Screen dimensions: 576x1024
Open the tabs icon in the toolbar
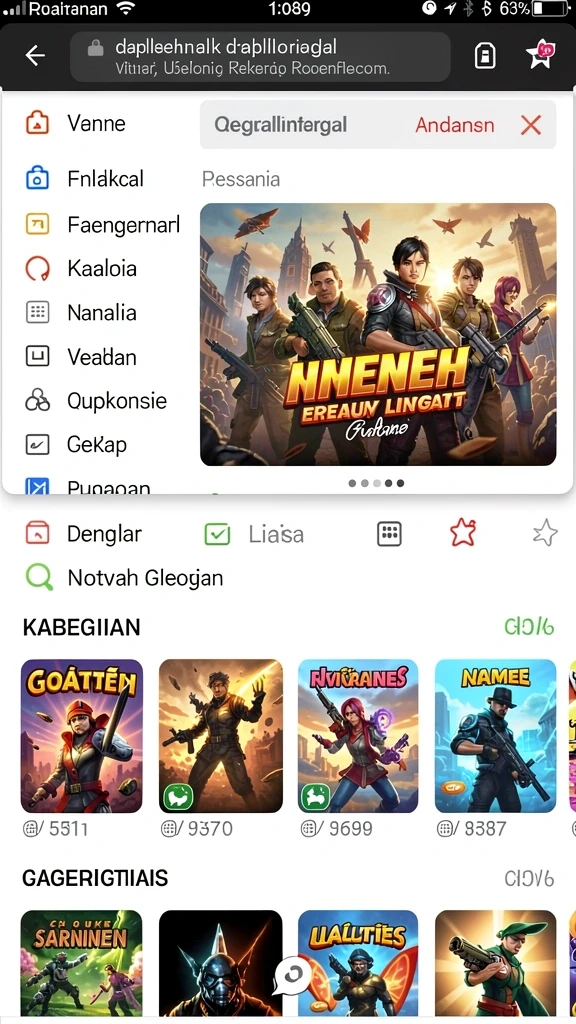pyautogui.click(x=484, y=56)
